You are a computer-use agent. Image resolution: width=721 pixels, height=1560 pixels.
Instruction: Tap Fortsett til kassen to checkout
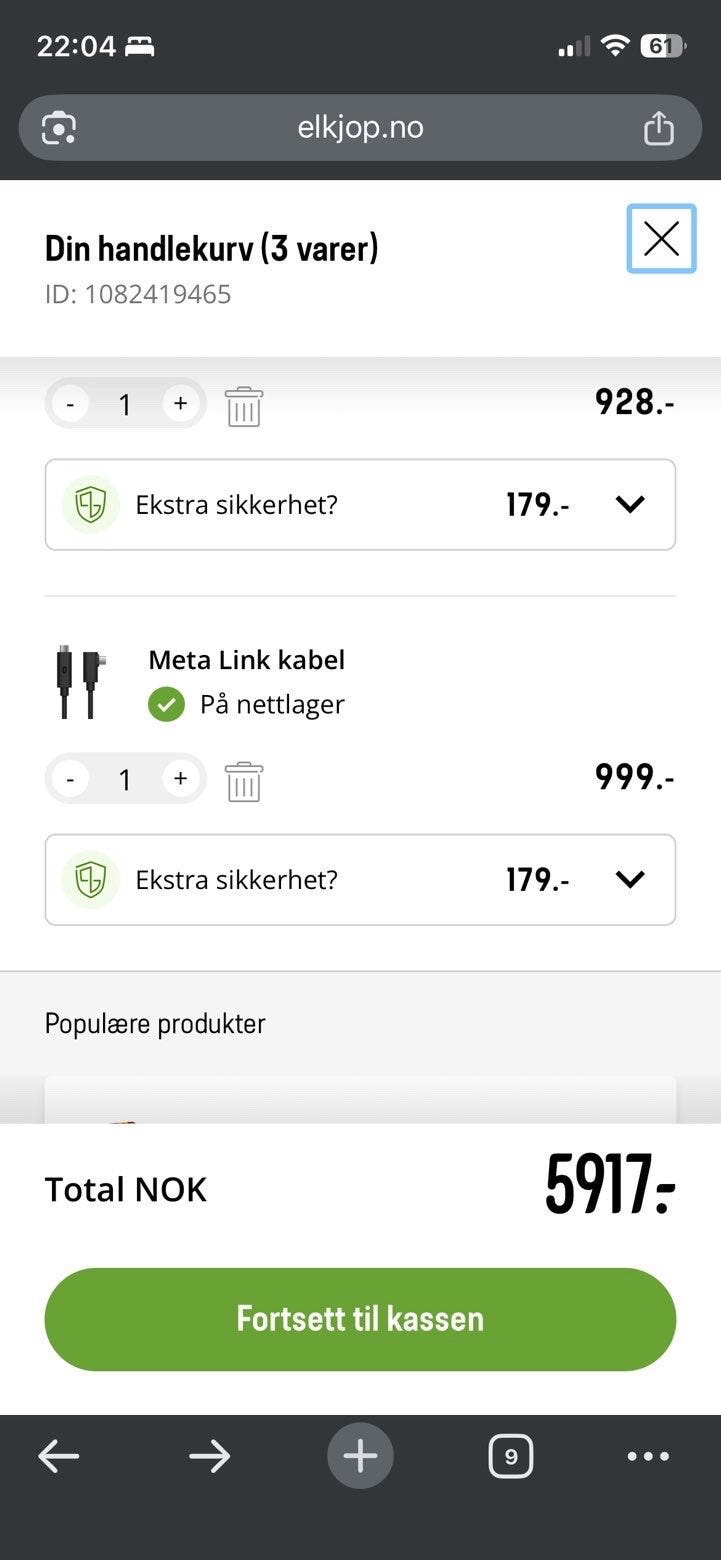pos(360,1319)
